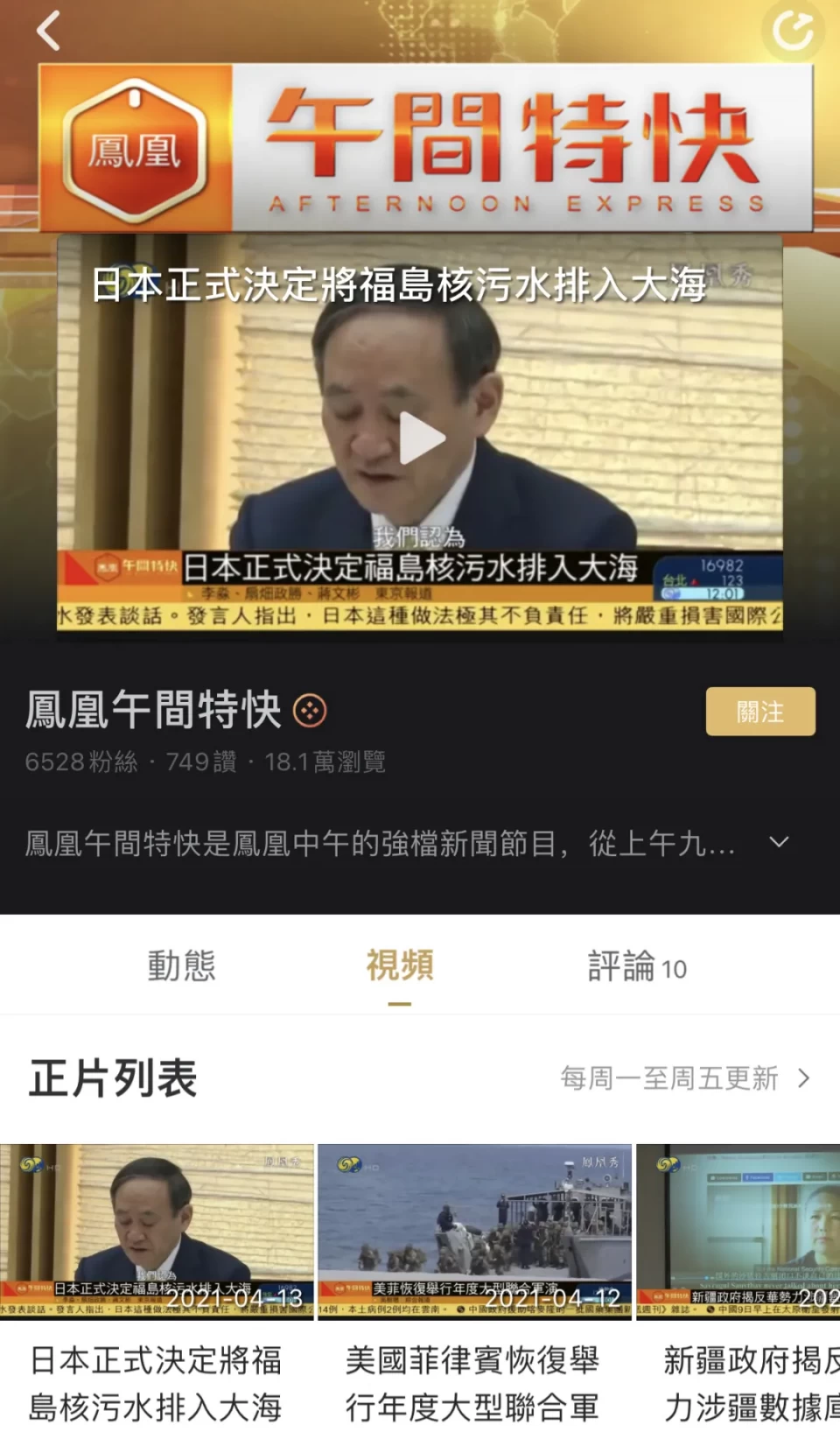Go back using the top arrow

49,32
